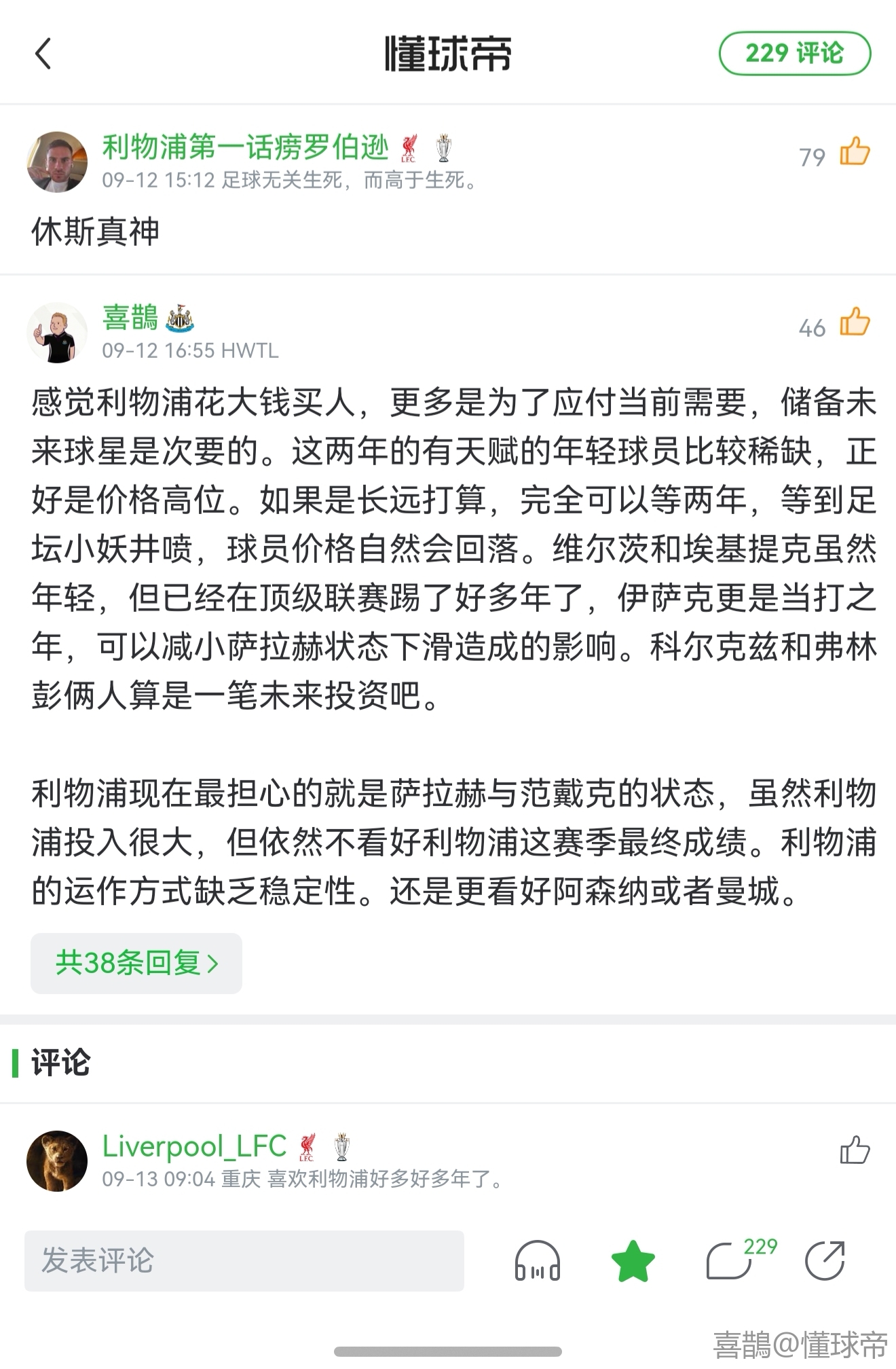Open the headphone audio listen icon
This screenshot has height=1369, width=896.
pyautogui.click(x=537, y=1260)
